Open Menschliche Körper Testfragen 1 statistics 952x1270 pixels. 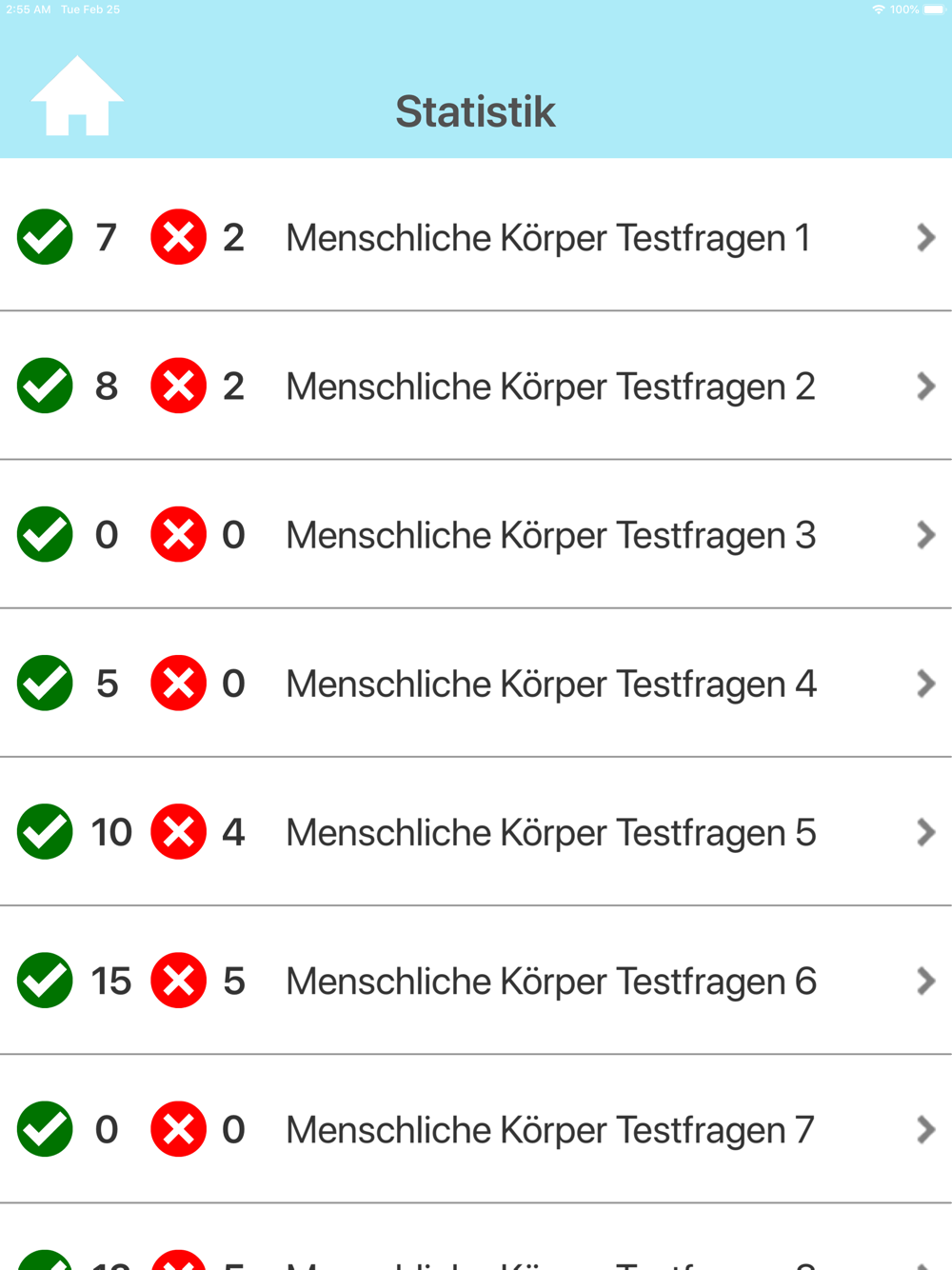pyautogui.click(x=476, y=237)
